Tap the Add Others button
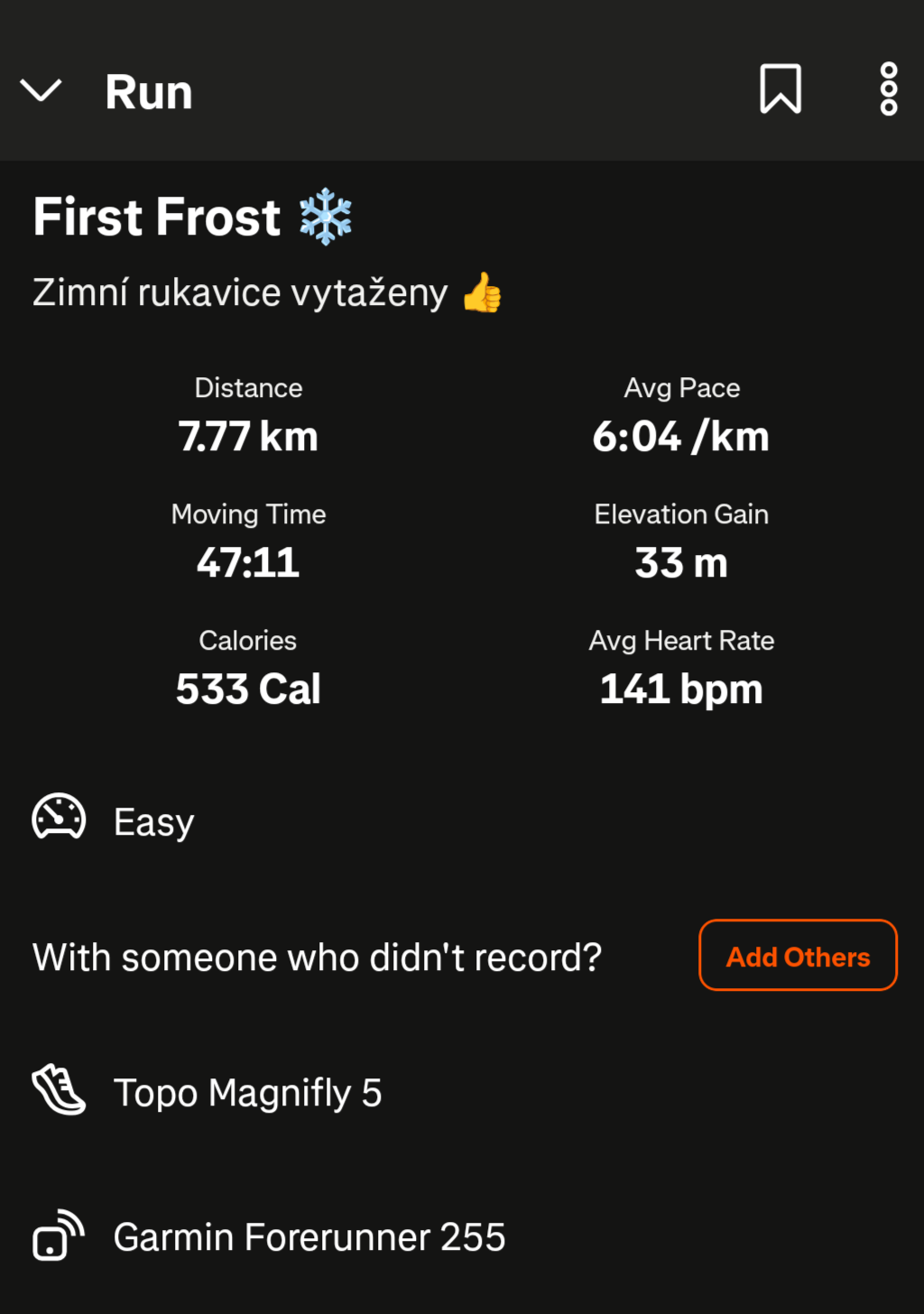924x1314 pixels. tap(798, 956)
